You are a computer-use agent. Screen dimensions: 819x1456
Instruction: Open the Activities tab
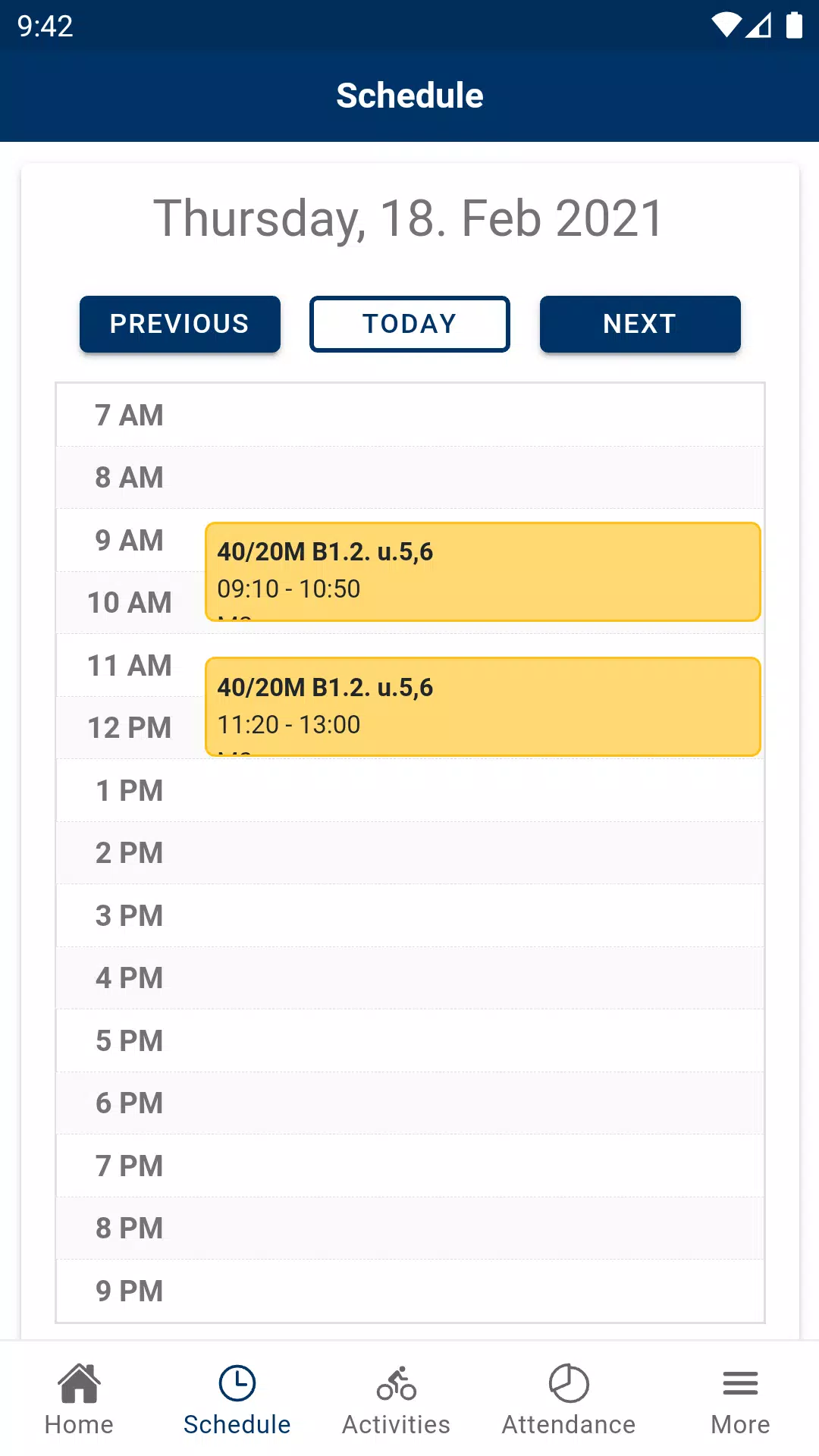tap(396, 1399)
